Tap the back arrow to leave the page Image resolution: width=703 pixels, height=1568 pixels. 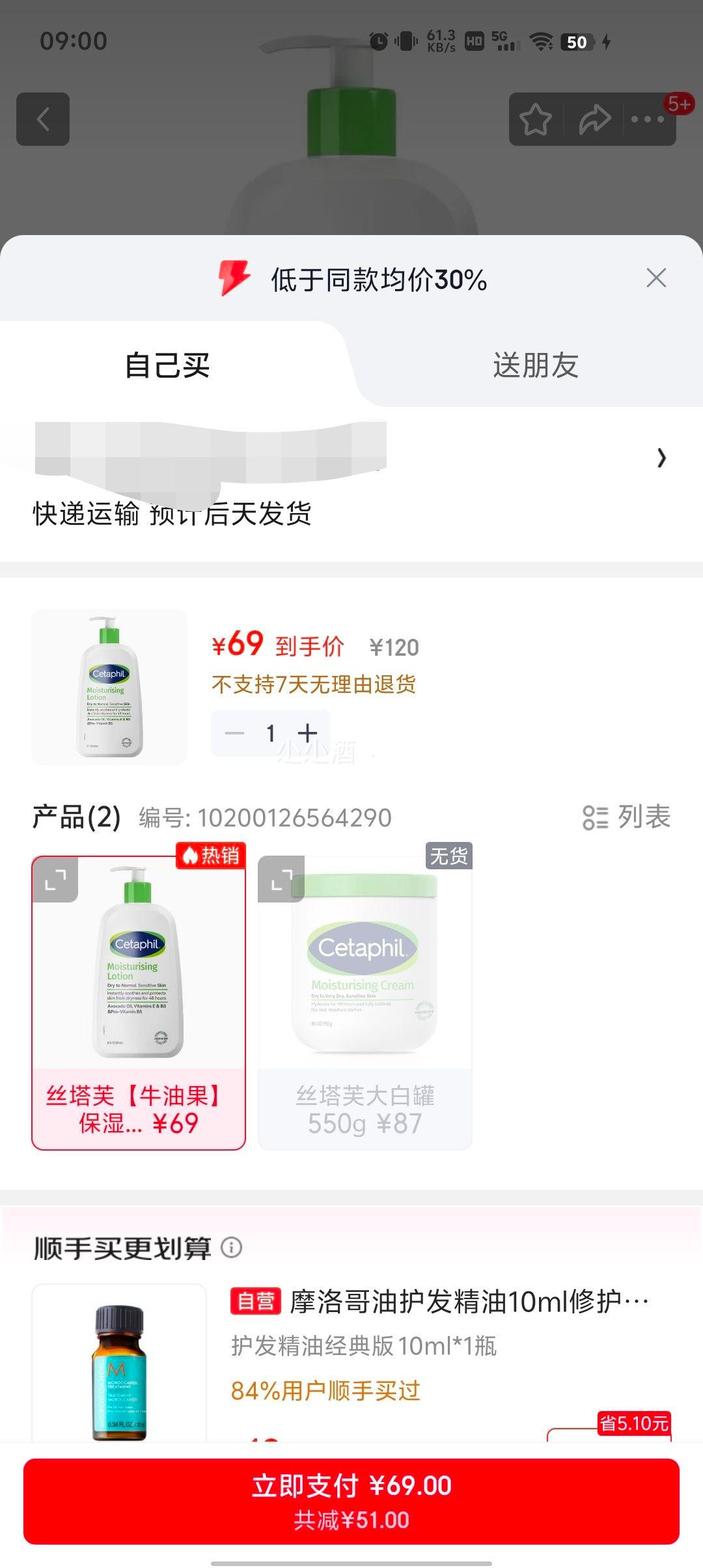pos(44,119)
